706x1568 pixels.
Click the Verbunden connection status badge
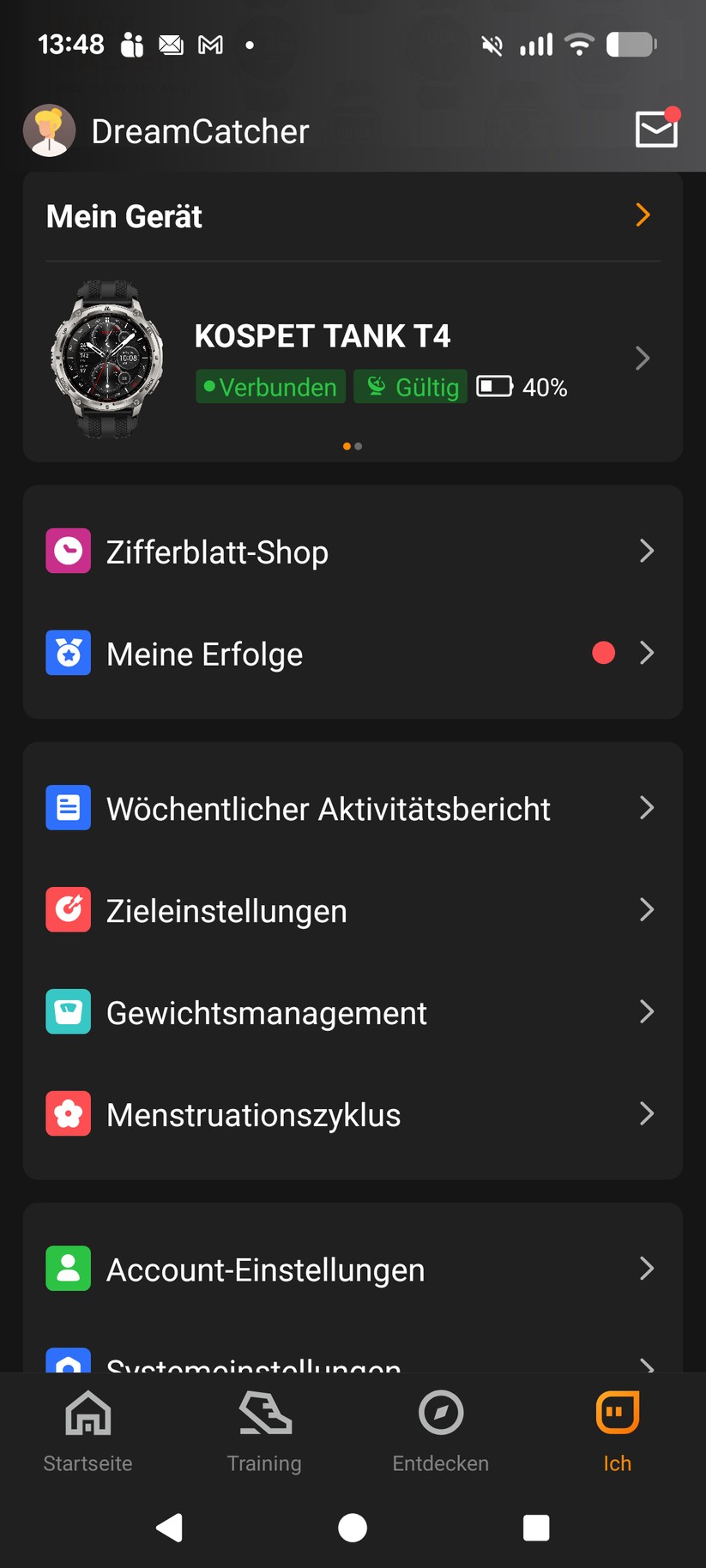coord(270,387)
